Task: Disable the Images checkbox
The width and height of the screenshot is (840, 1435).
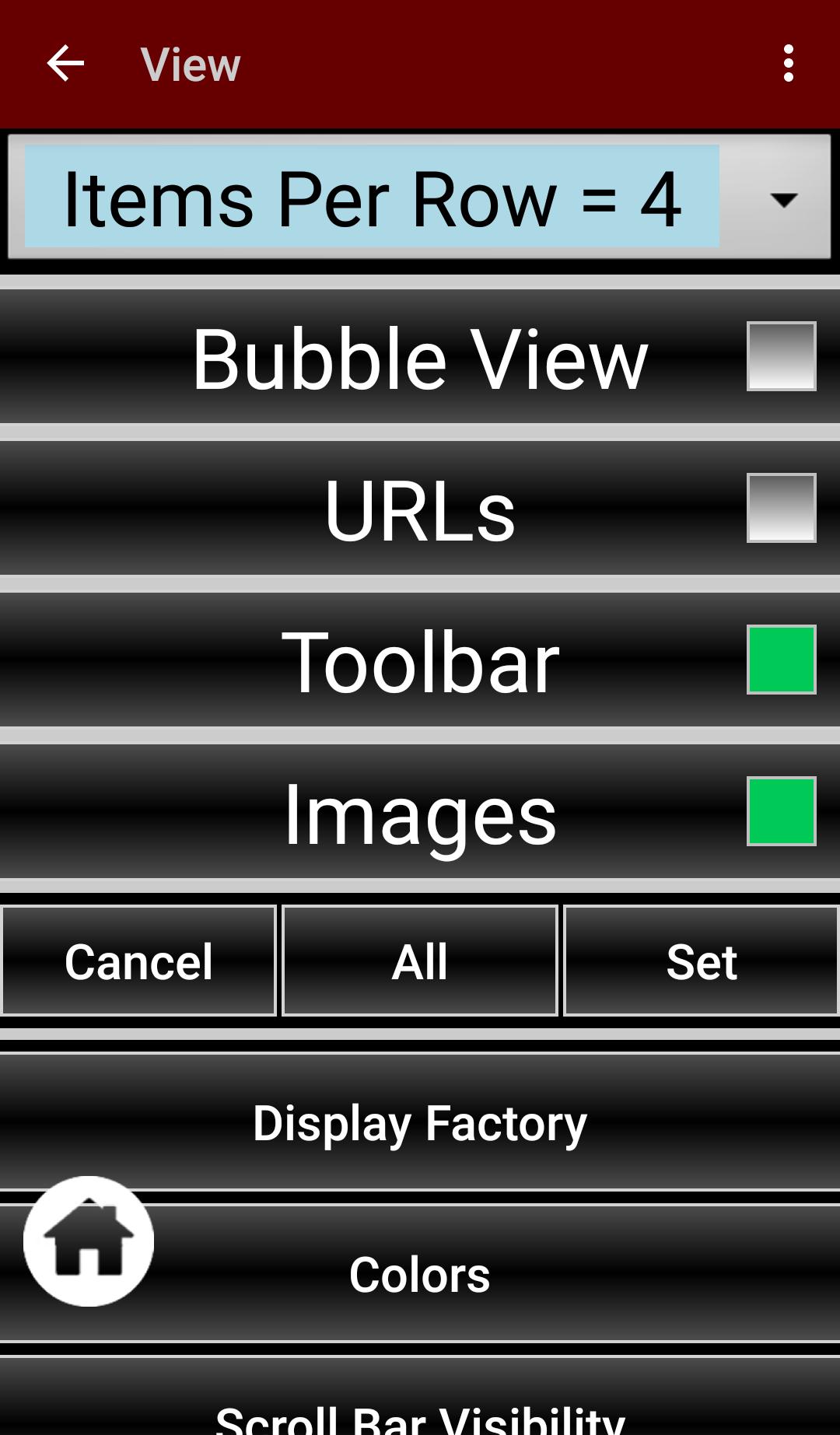Action: coord(781,811)
